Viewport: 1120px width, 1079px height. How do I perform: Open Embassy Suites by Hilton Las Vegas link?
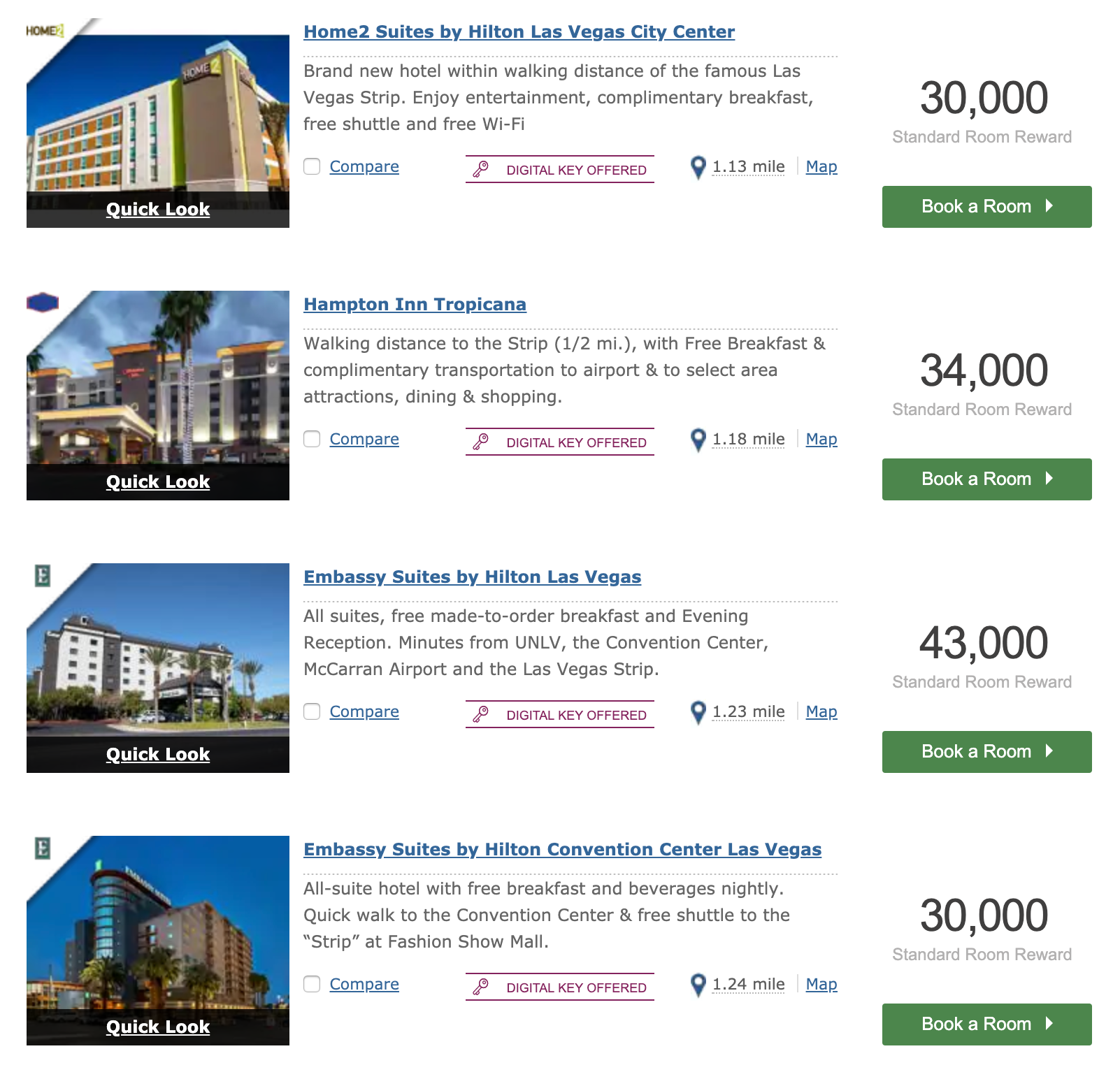click(x=472, y=577)
